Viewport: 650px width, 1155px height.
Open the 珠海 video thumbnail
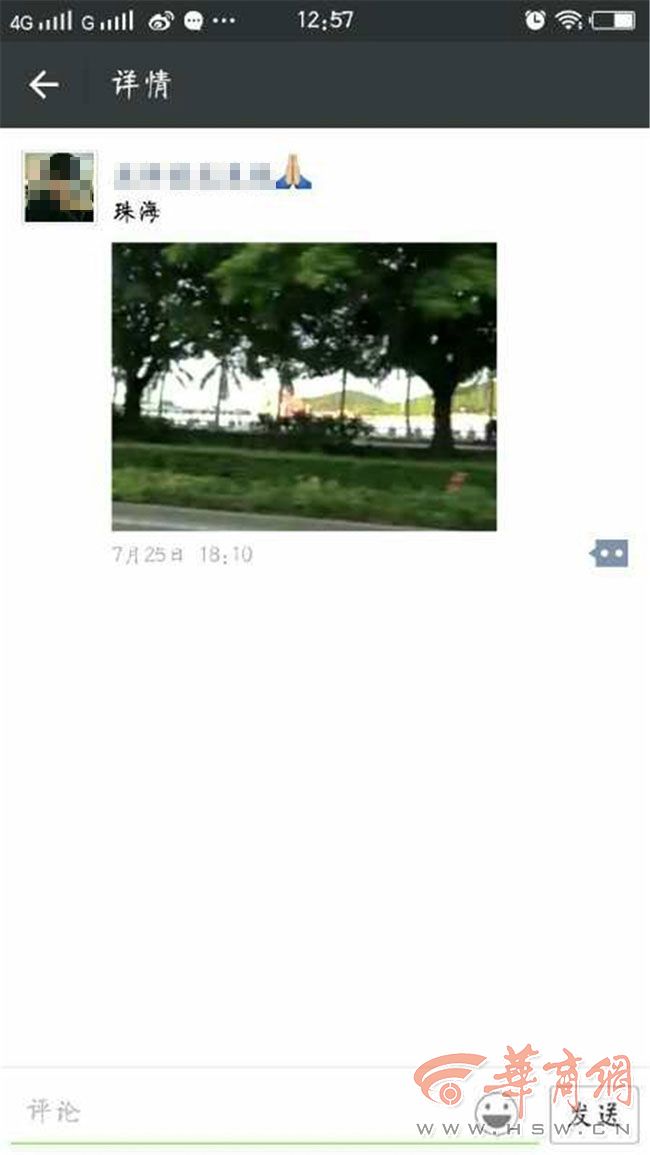pos(304,387)
